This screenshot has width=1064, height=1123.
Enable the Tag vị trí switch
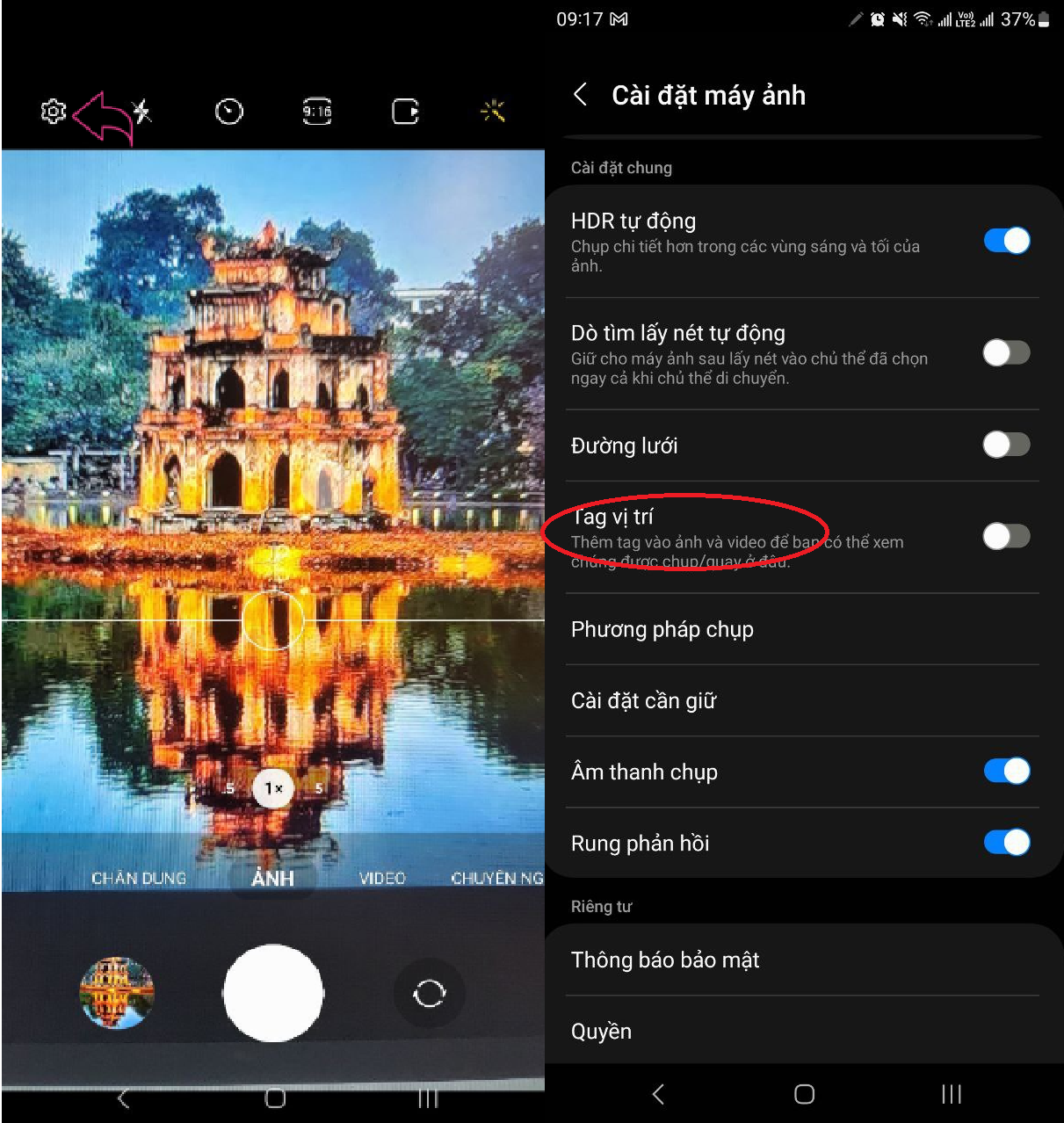point(1006,536)
